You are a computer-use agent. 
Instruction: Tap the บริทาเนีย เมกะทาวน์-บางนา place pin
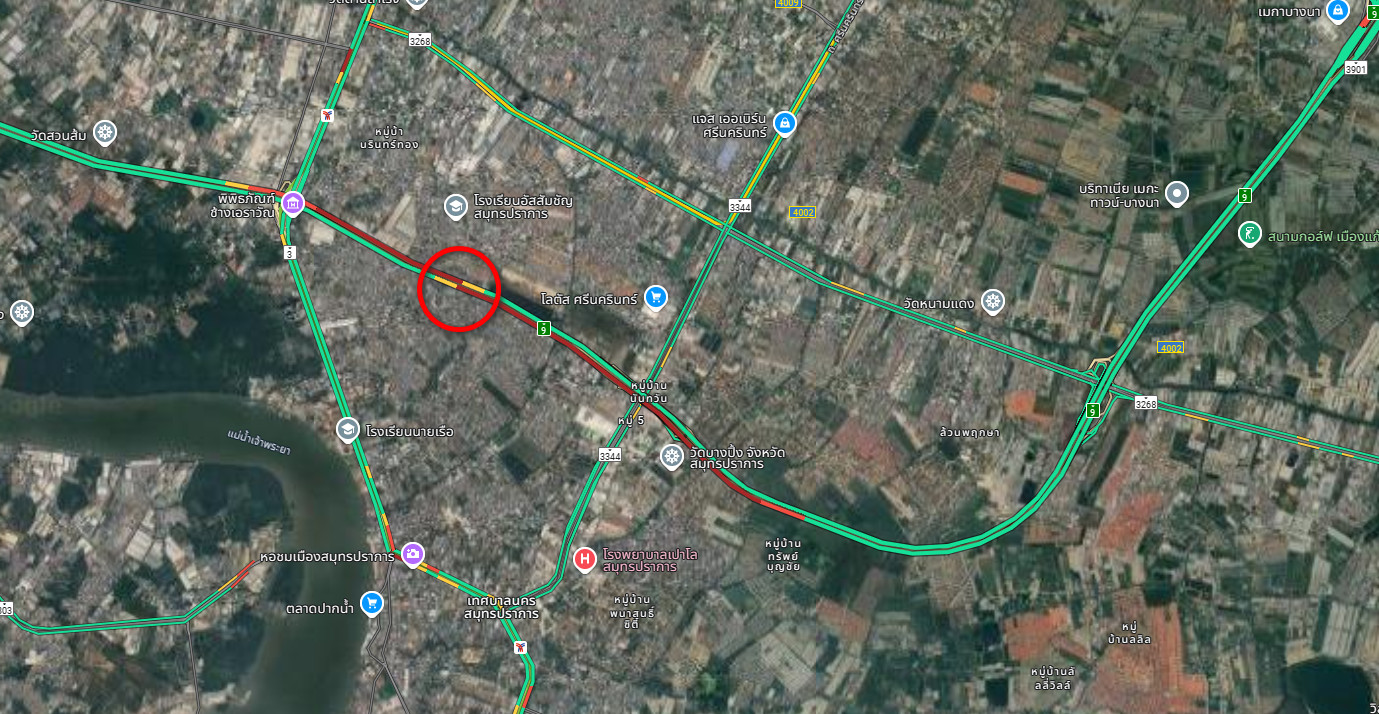1179,193
